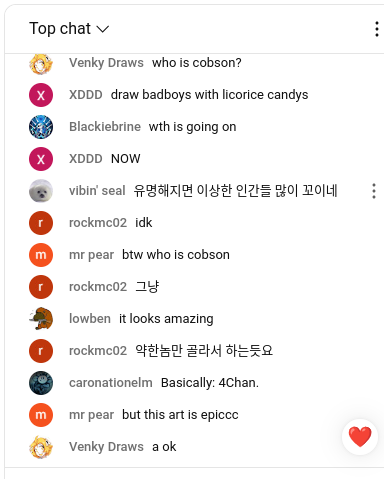This screenshot has width=384, height=479.
Task: Expand the Top chat dropdown
Action: (x=69, y=29)
